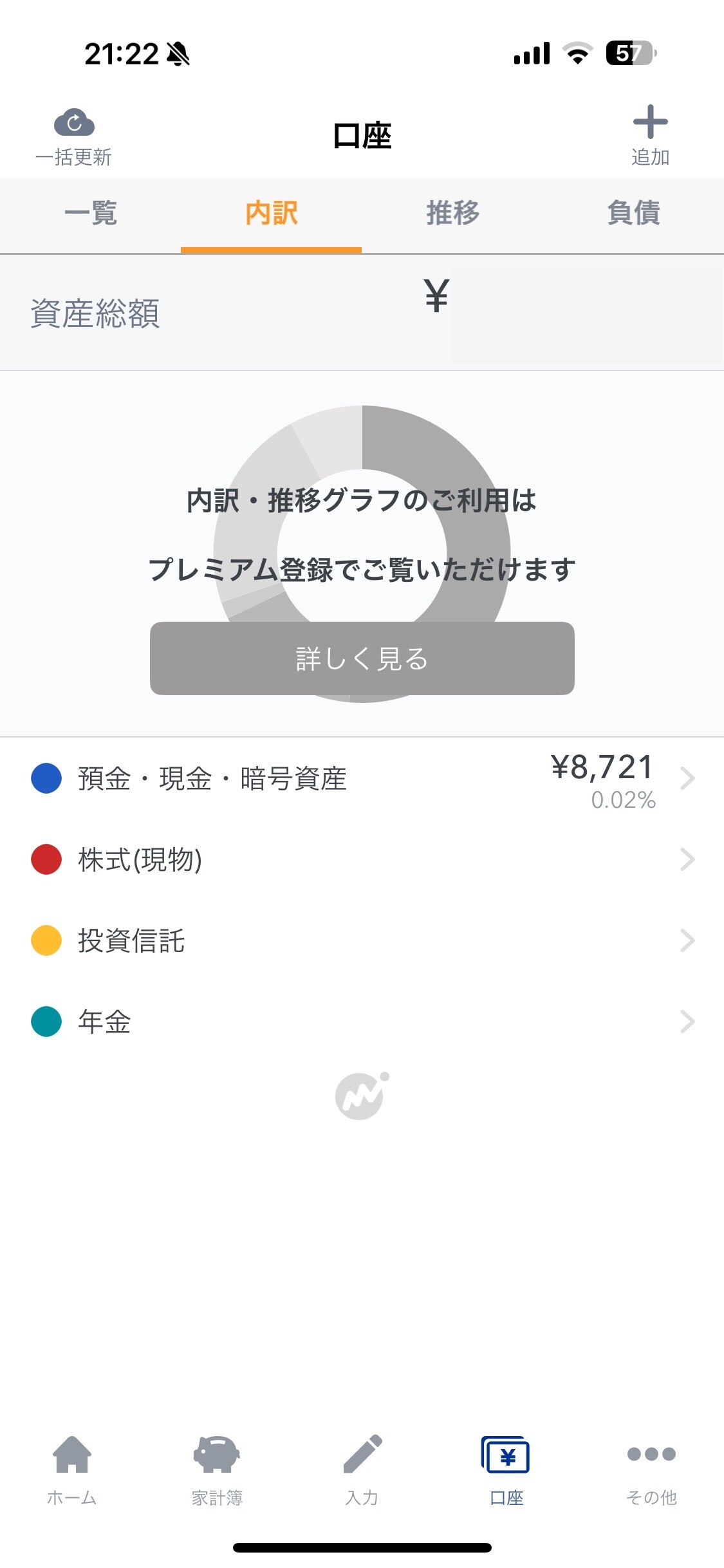Viewport: 724px width, 1568px height.
Task: Go to the ホーム tab
Action: click(72, 1470)
